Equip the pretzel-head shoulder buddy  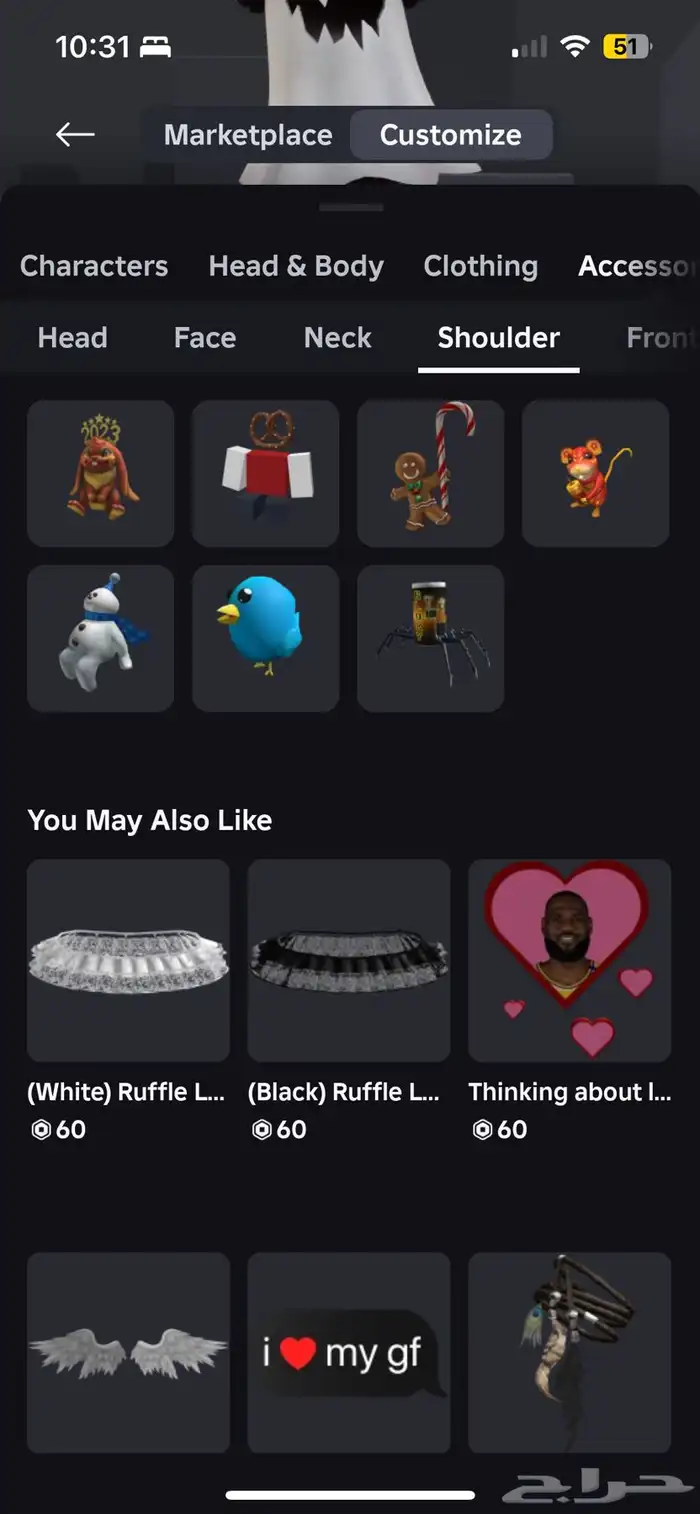(265, 473)
